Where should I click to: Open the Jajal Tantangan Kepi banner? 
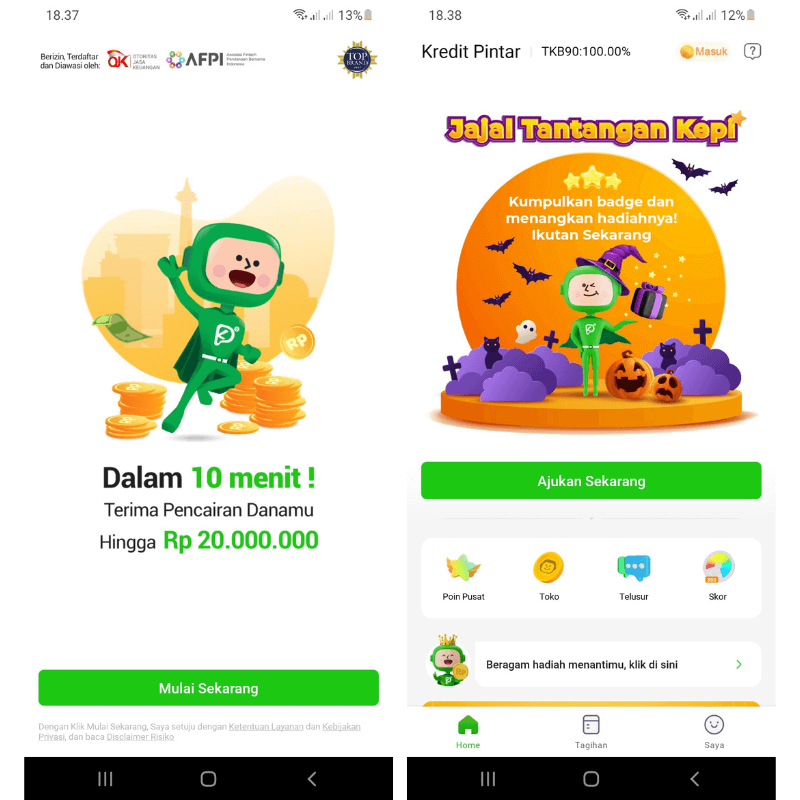[x=591, y=280]
